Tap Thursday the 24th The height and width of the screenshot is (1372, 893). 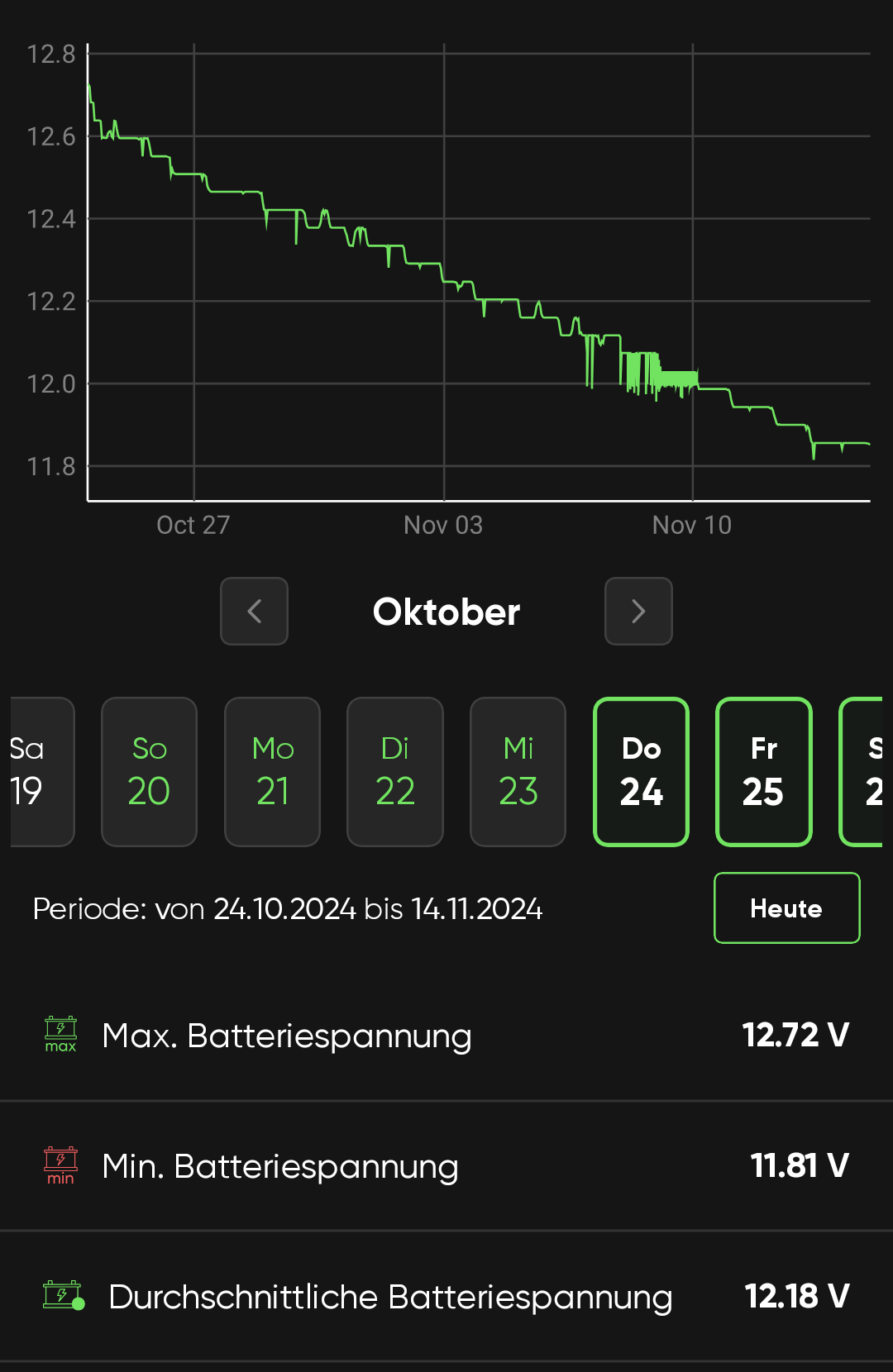click(641, 771)
